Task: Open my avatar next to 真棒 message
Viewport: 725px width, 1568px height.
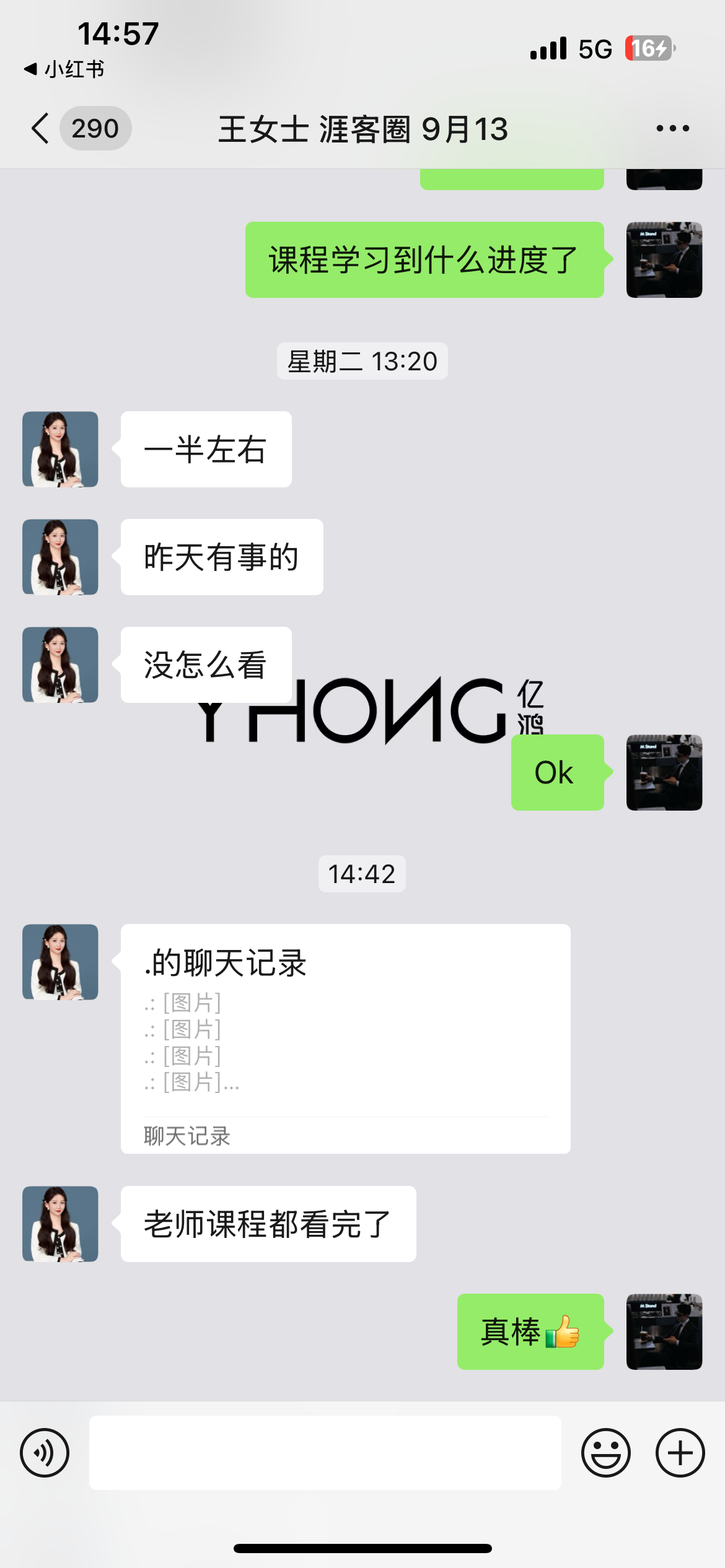Action: (664, 1331)
